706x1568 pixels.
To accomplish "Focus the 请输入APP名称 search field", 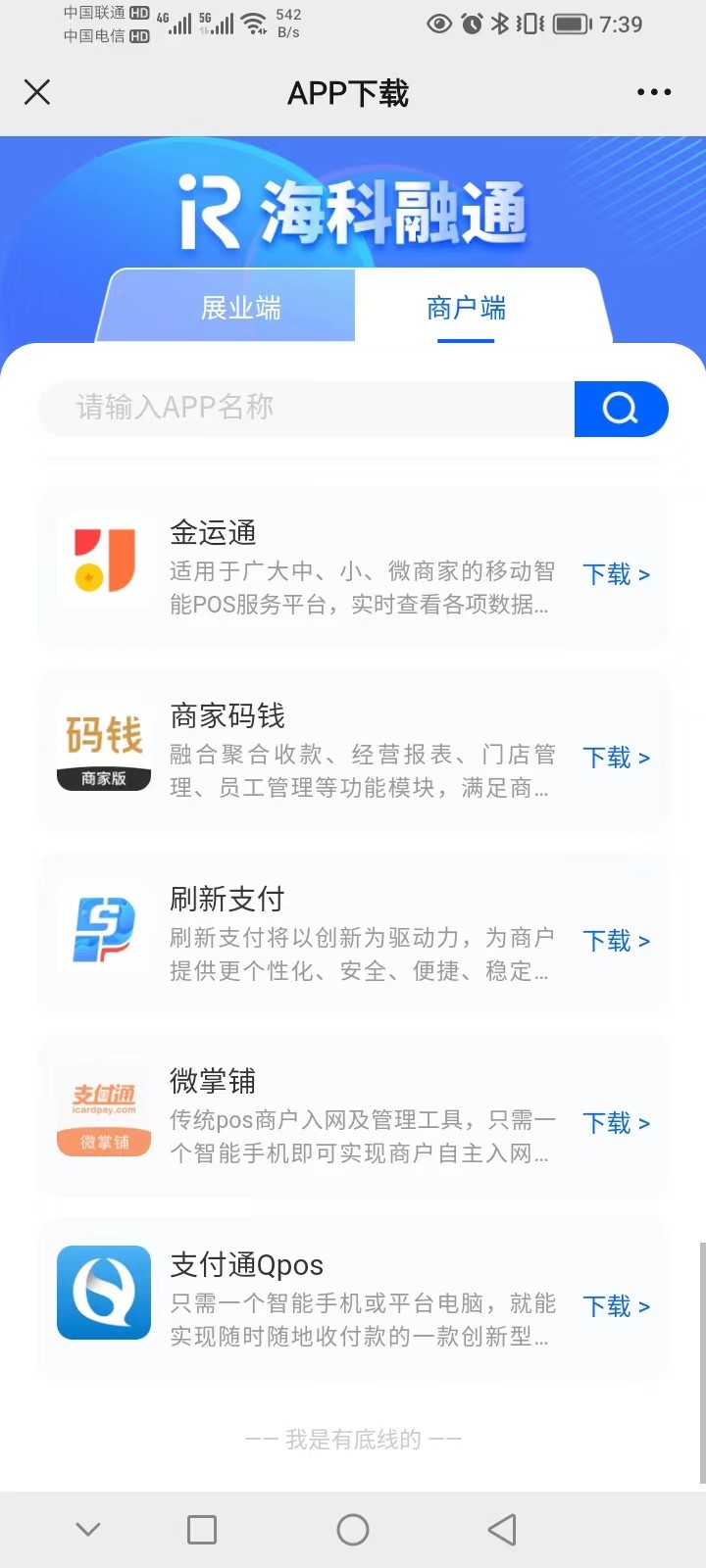I will 306,409.
